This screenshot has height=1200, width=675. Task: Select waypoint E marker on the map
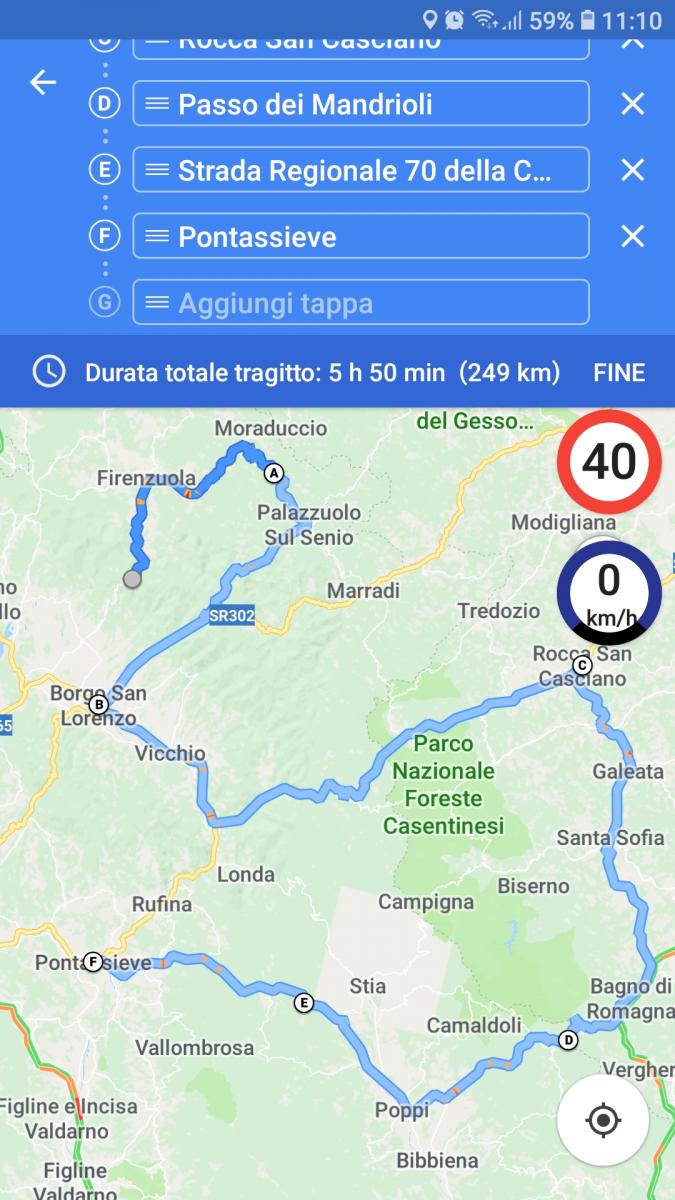pyautogui.click(x=304, y=1003)
